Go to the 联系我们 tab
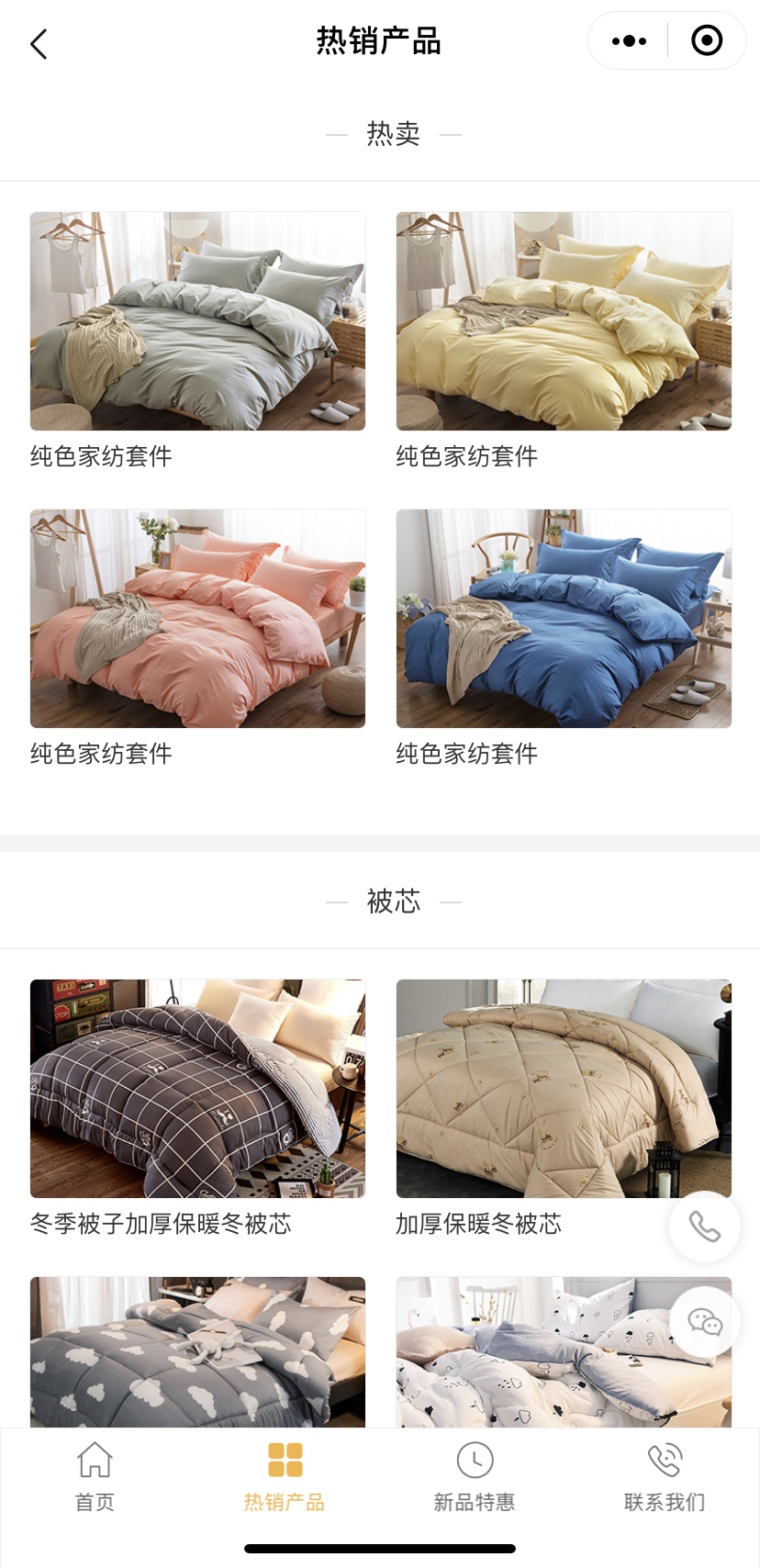This screenshot has width=760, height=1568. click(x=665, y=1476)
